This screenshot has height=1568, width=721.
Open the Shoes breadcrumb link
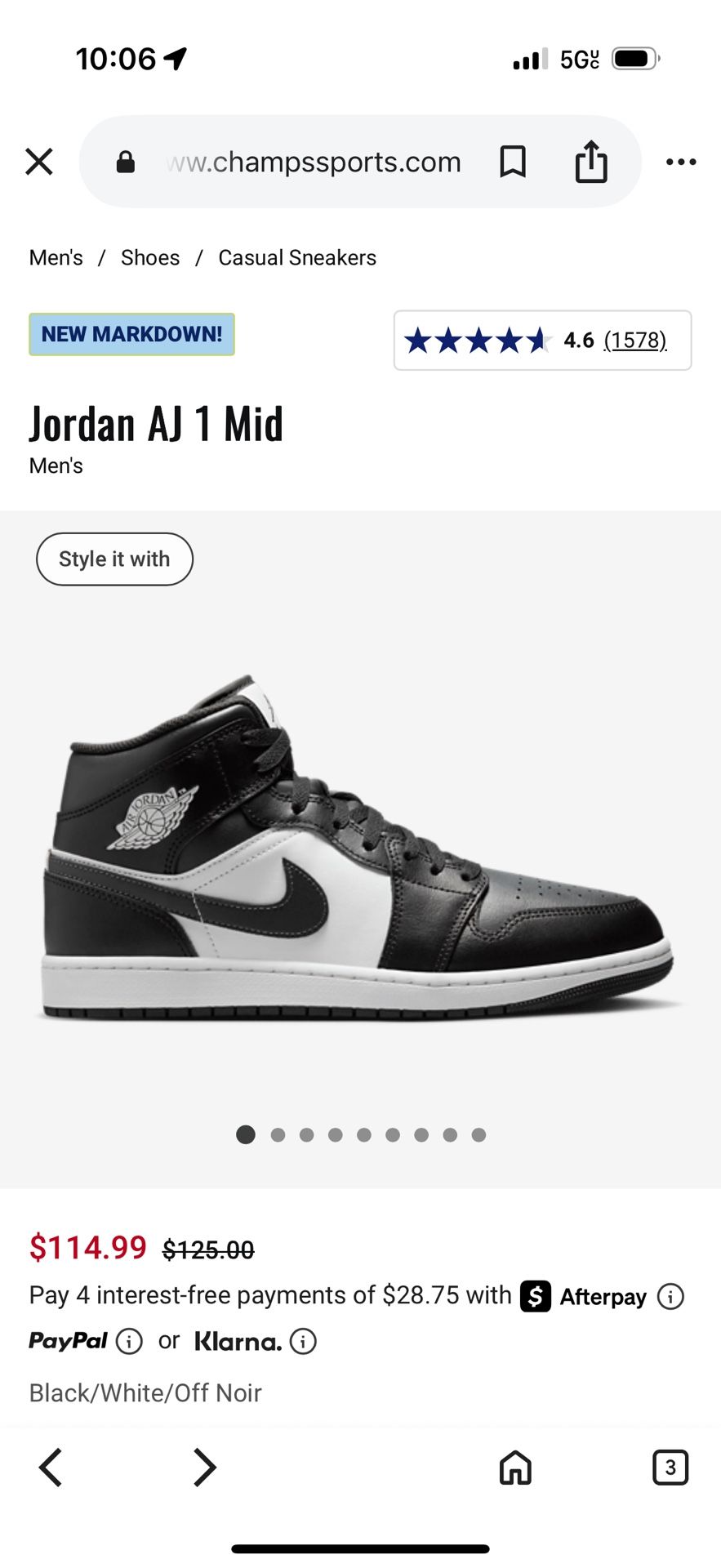click(x=150, y=257)
